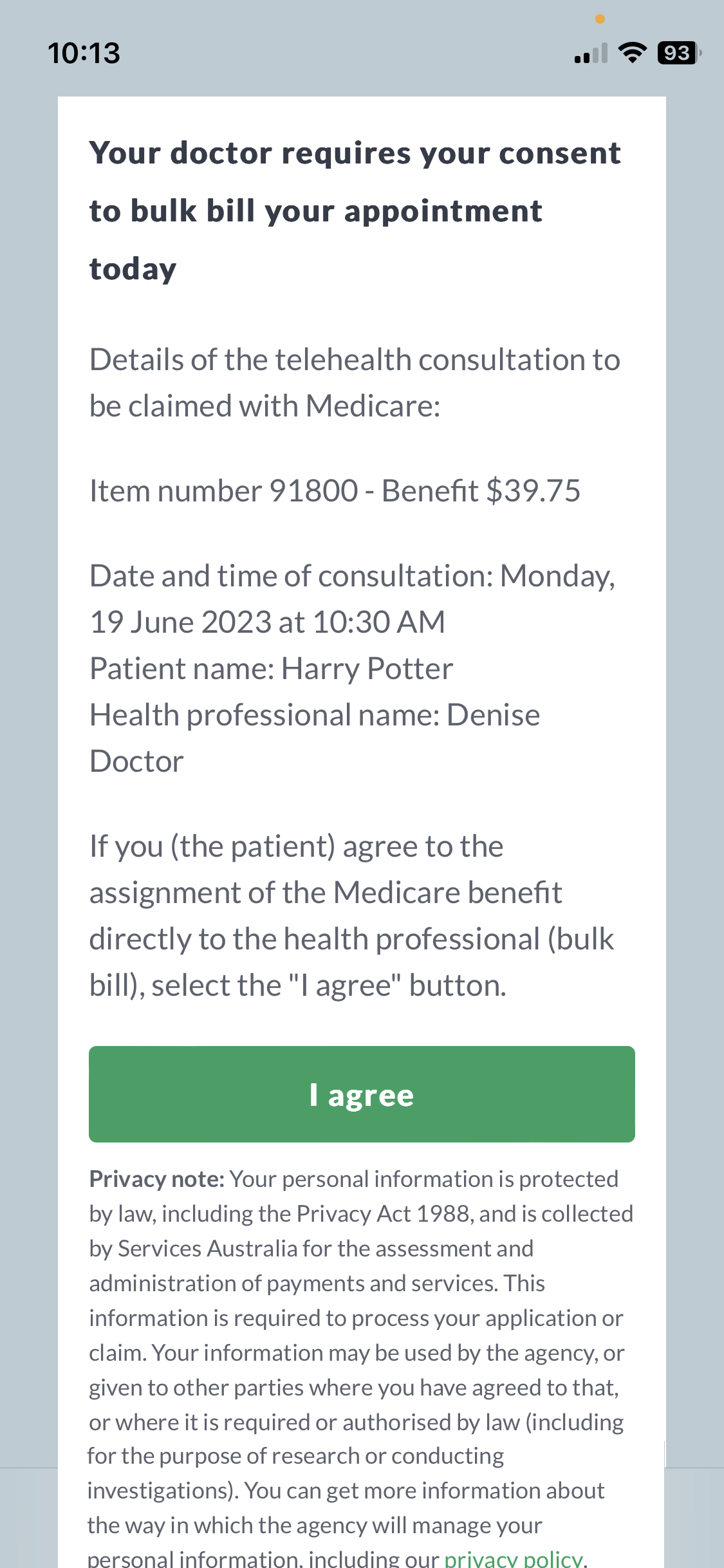
Task: Select the patient name Harry Potter
Action: coord(367,667)
